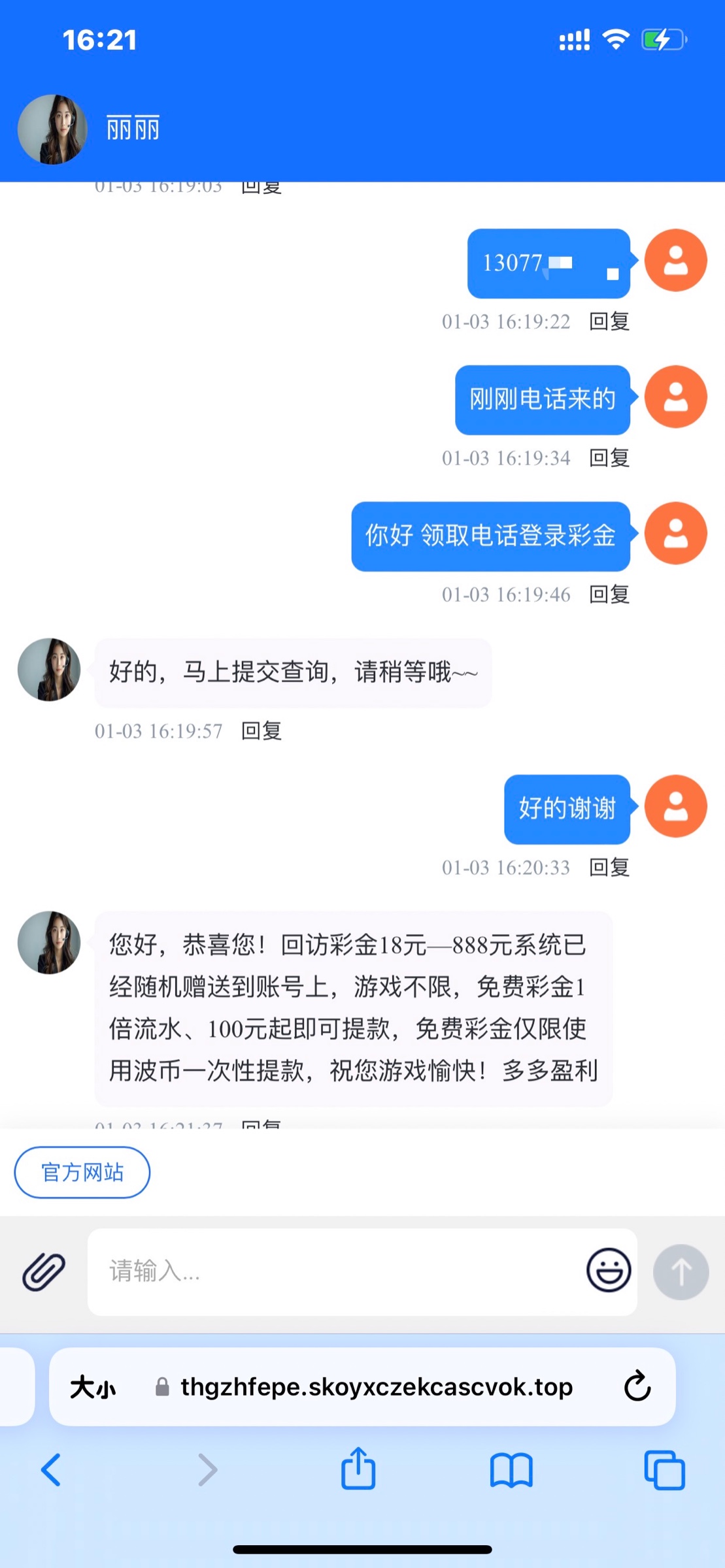
Task: Tap the paperclip attachment icon
Action: [44, 1272]
